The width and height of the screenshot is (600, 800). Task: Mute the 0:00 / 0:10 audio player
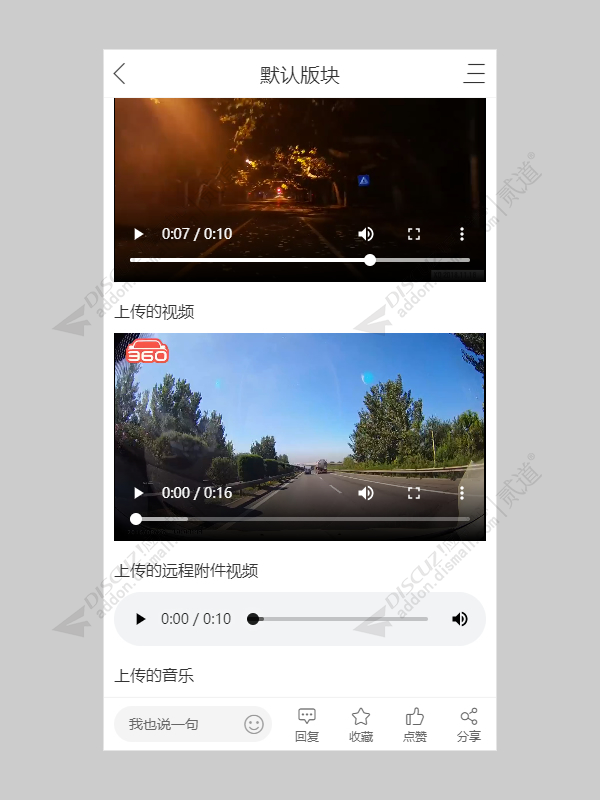coord(459,619)
